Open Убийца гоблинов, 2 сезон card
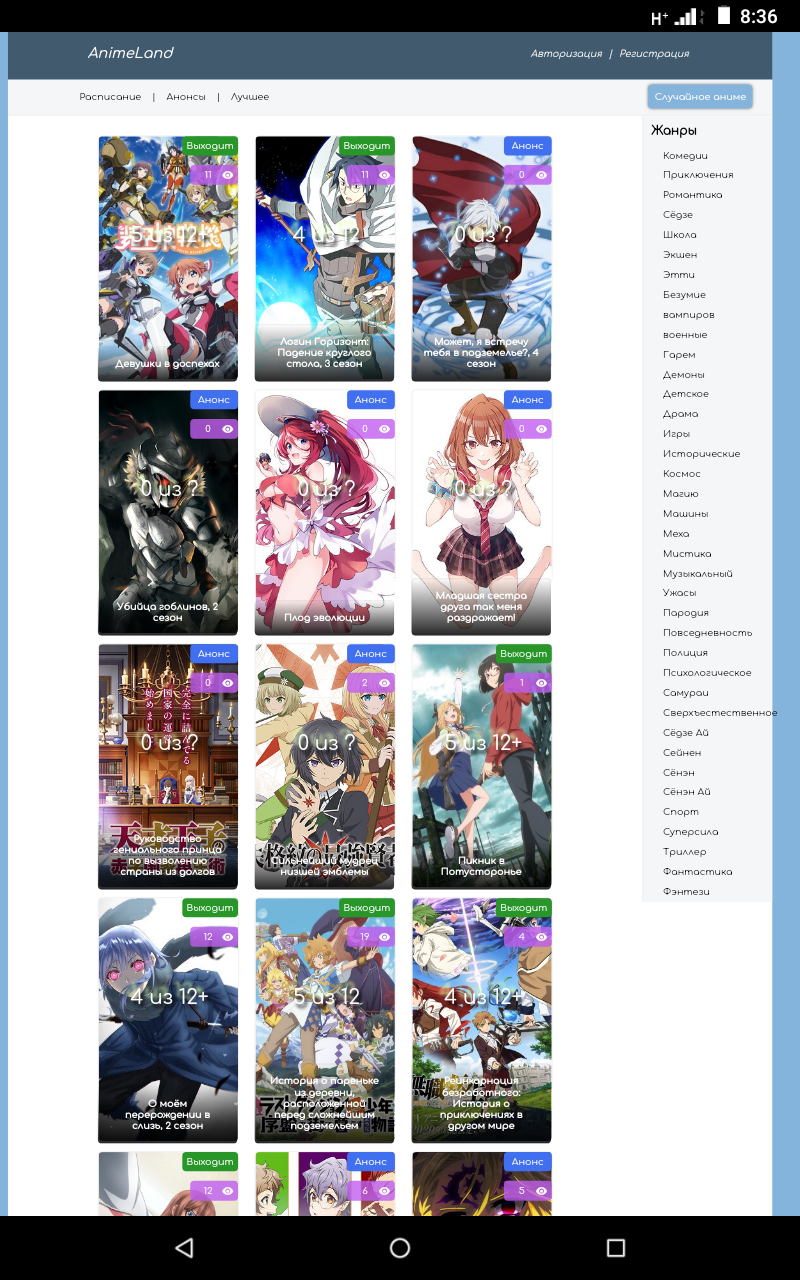This screenshot has height=1280, width=800. (168, 513)
